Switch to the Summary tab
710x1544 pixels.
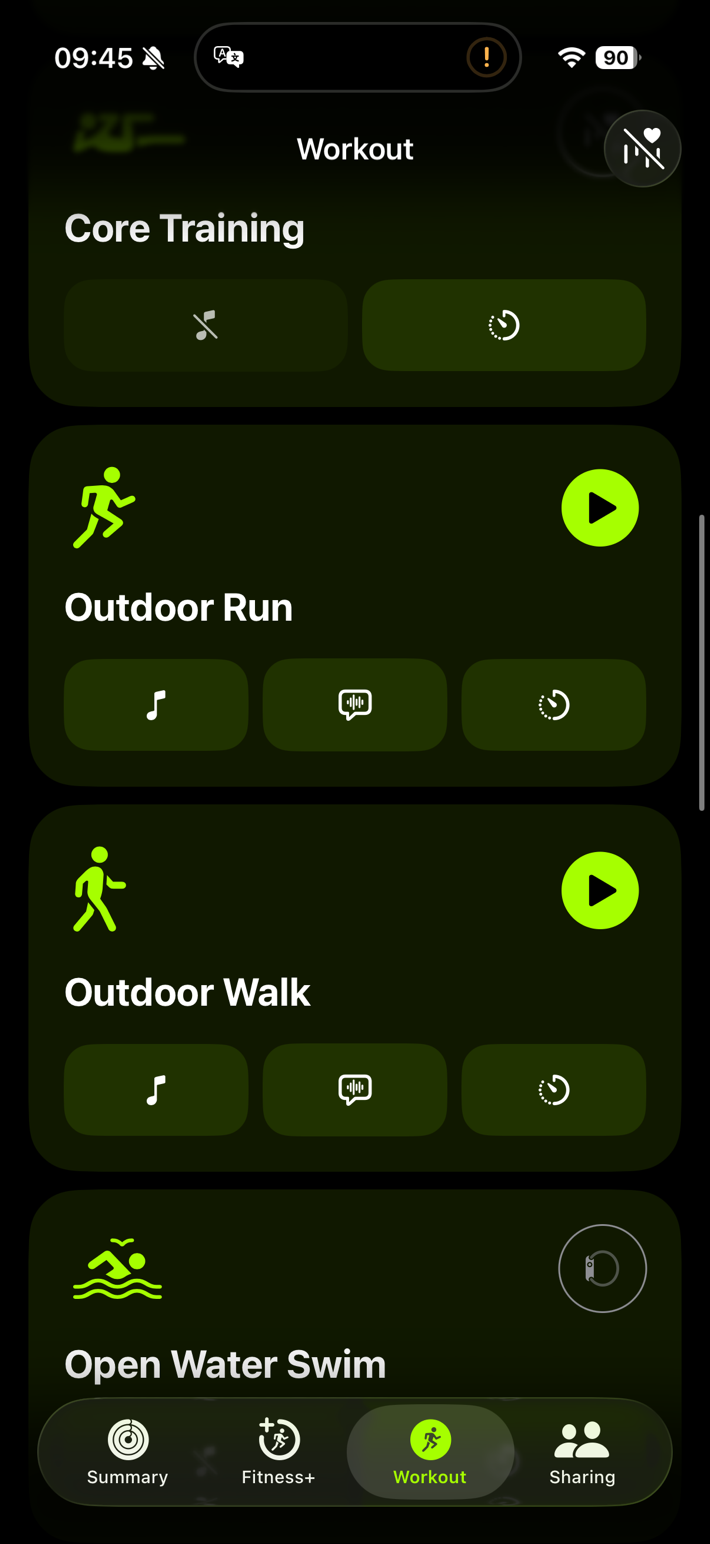coord(127,1452)
